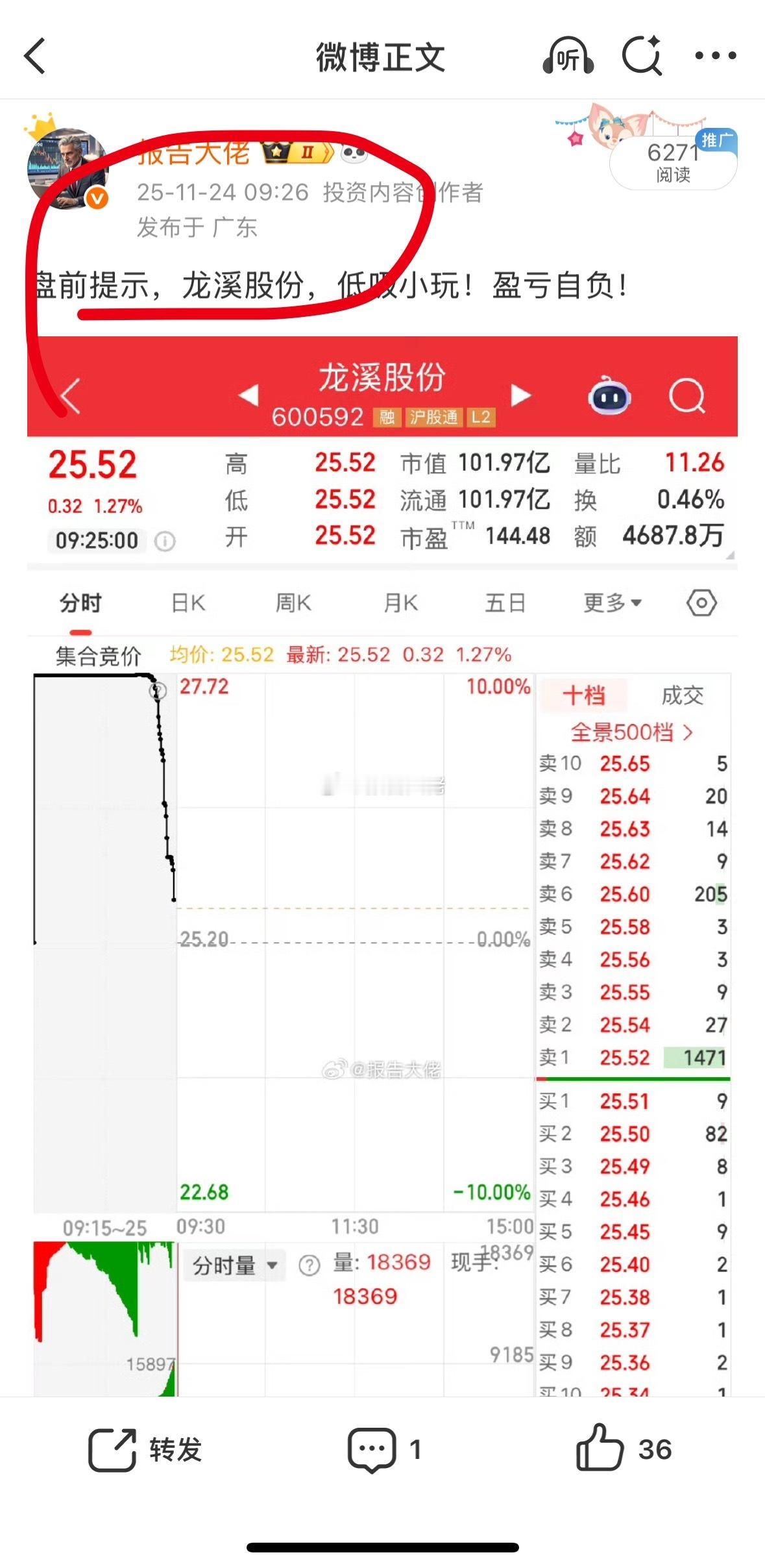Open the 分时量 selector dropdown
The image size is (765, 1568).
pos(235,1265)
